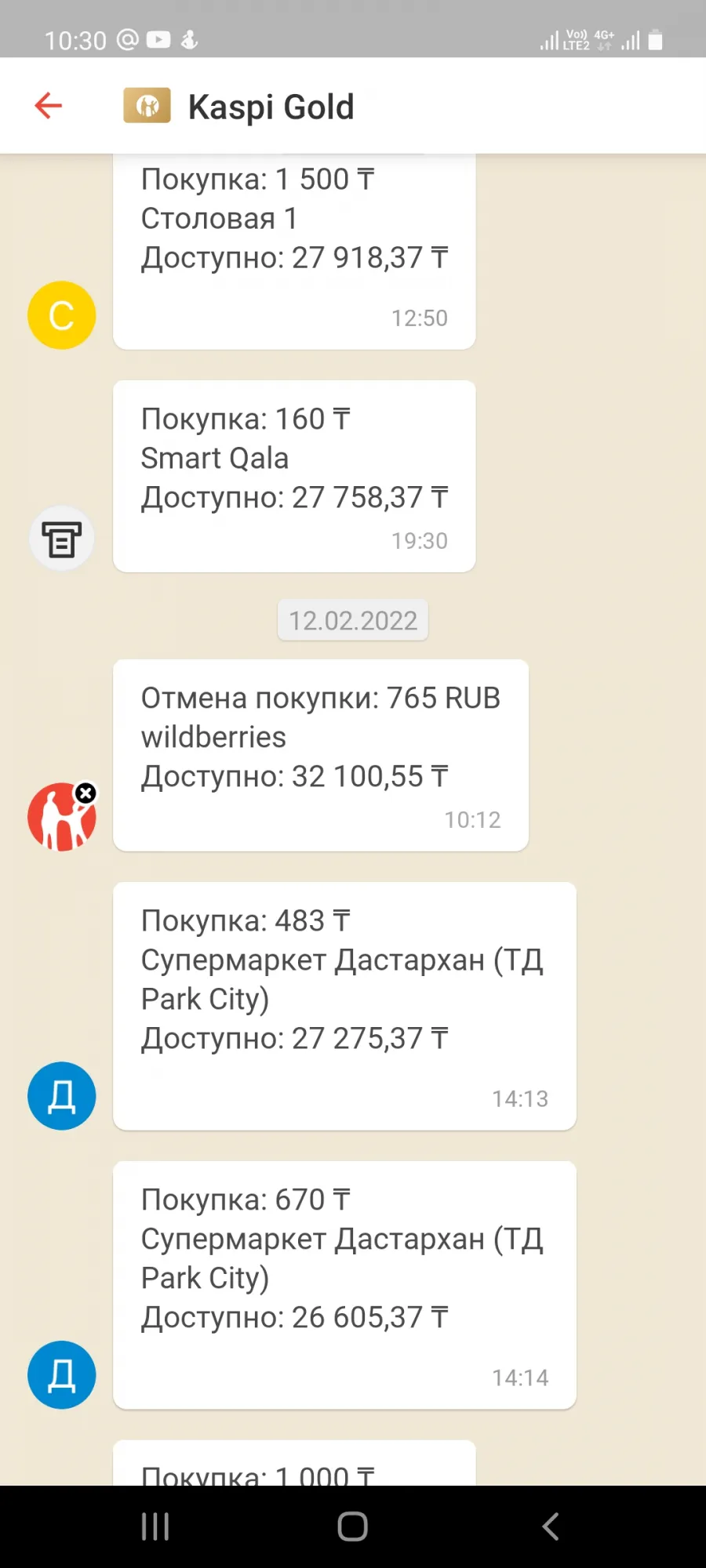Open the wildberries cancelled purchase message

point(321,756)
